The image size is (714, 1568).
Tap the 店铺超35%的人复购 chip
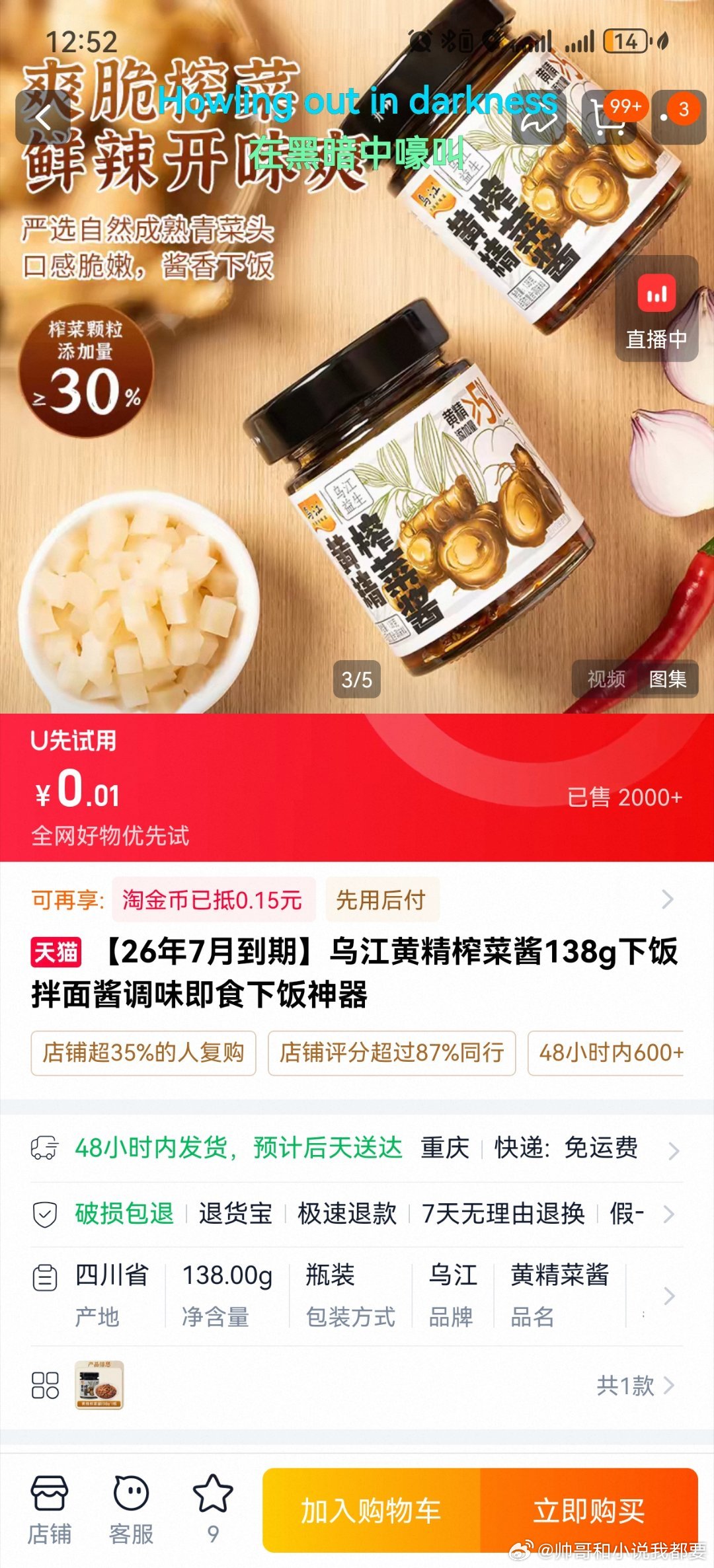coord(143,1053)
